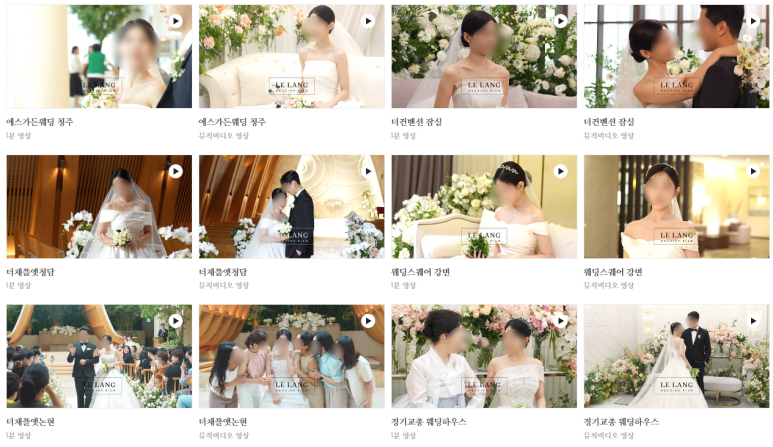Play 더컨벤션 잠실 1분 영상
Screen dimensions: 773x447
click(x=483, y=57)
